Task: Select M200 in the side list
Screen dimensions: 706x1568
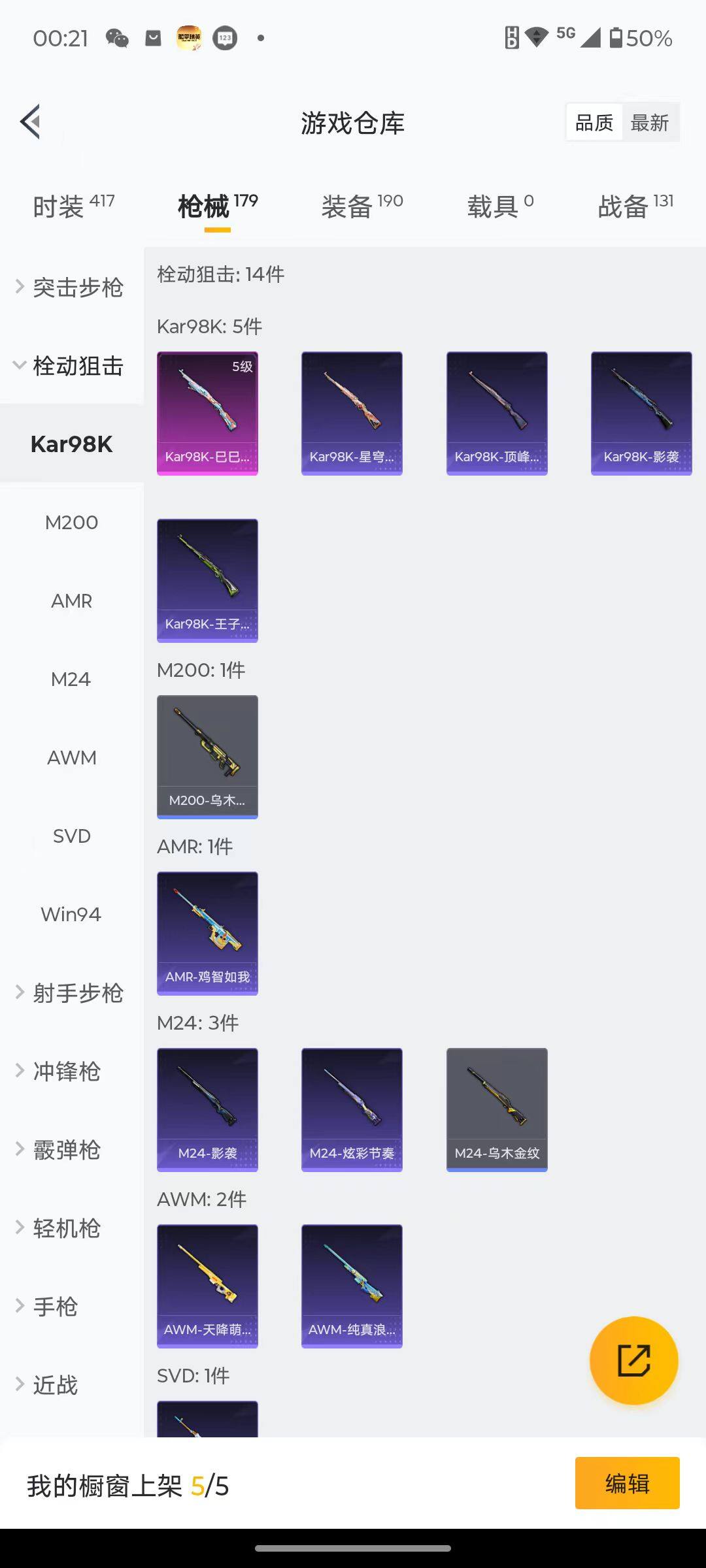Action: (x=71, y=523)
